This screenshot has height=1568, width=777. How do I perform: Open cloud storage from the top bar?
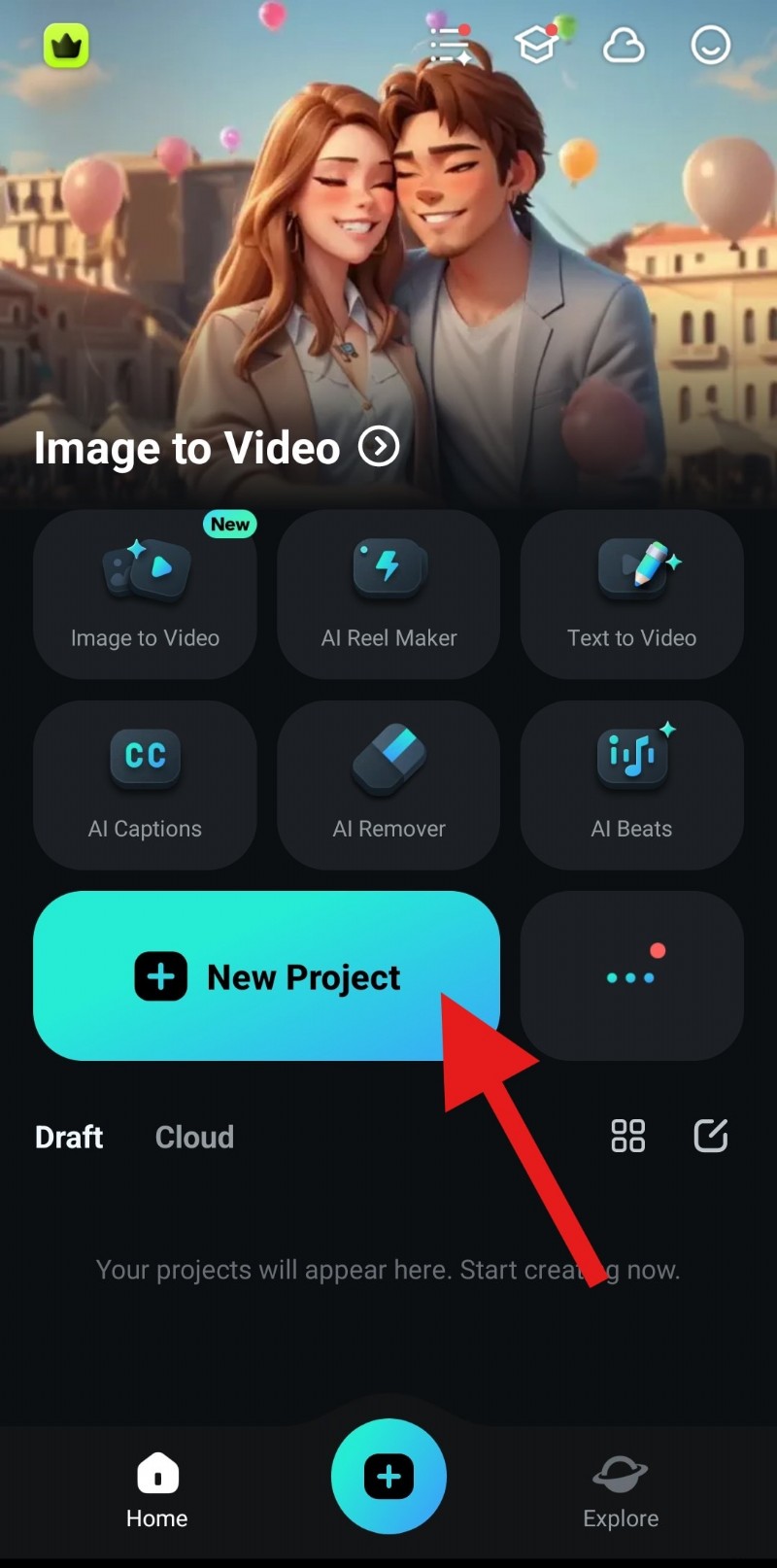tap(624, 45)
